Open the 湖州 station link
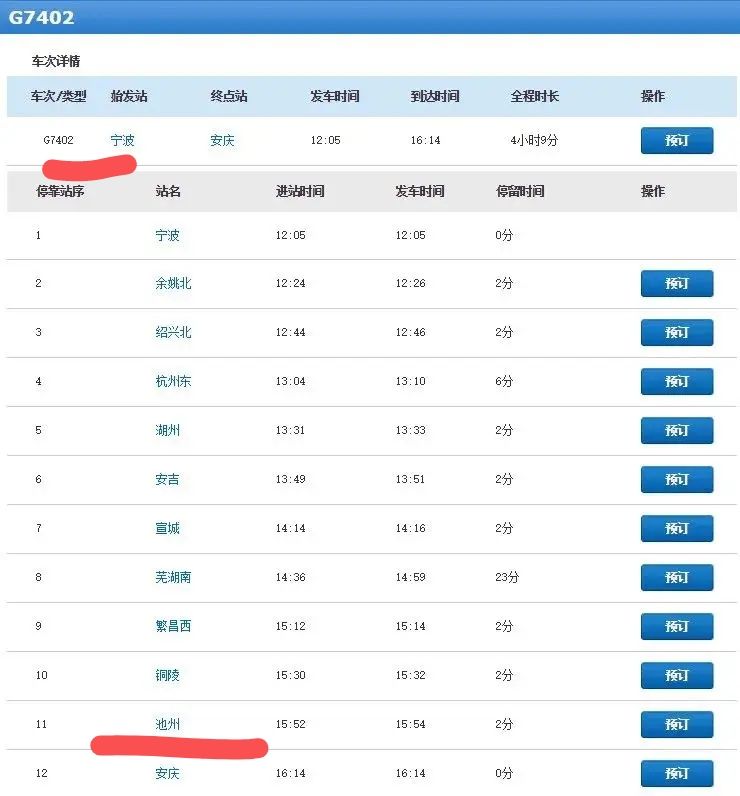 point(168,431)
